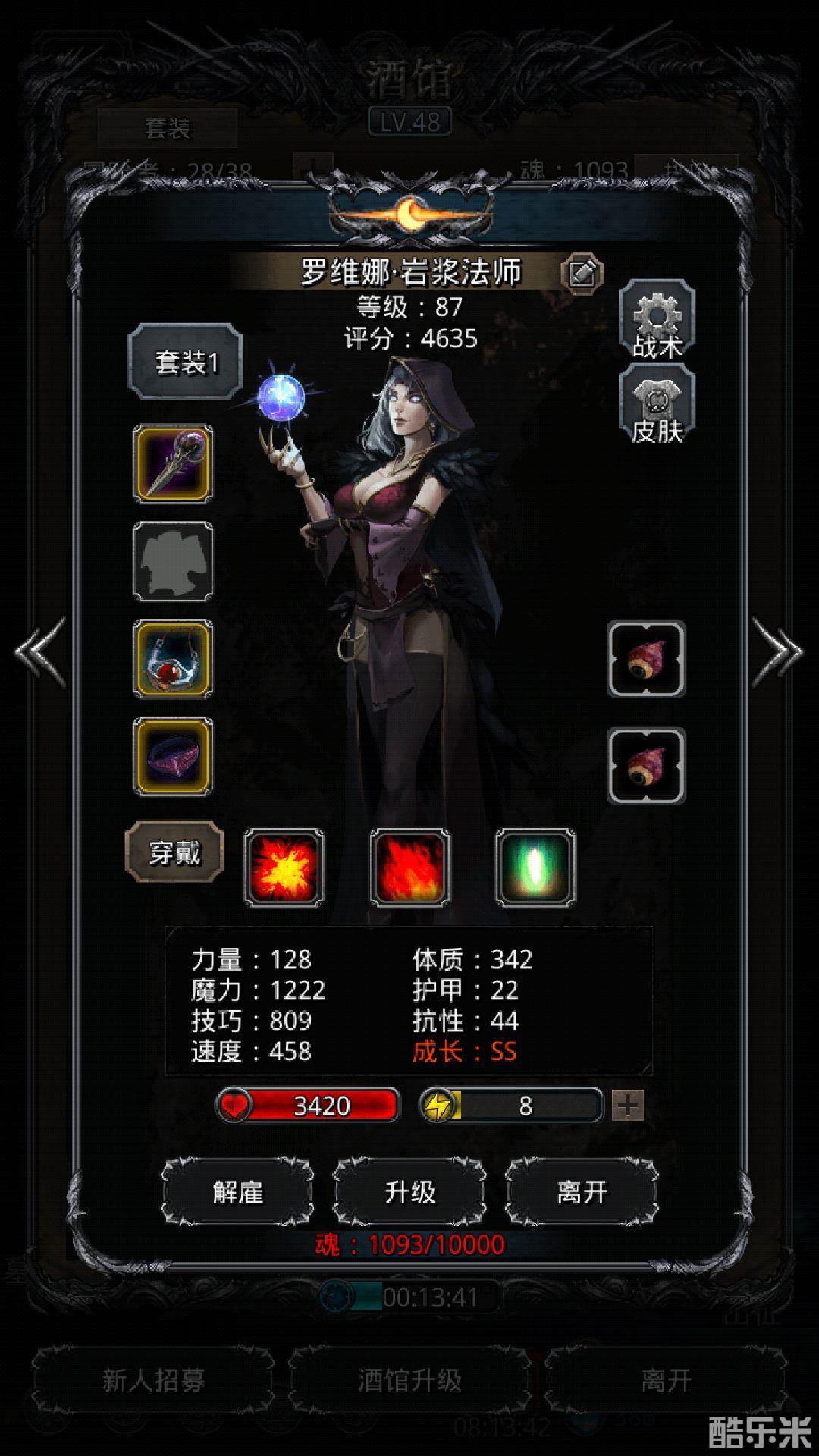Edit the character name 罗维娜·岩浆法师

582,273
